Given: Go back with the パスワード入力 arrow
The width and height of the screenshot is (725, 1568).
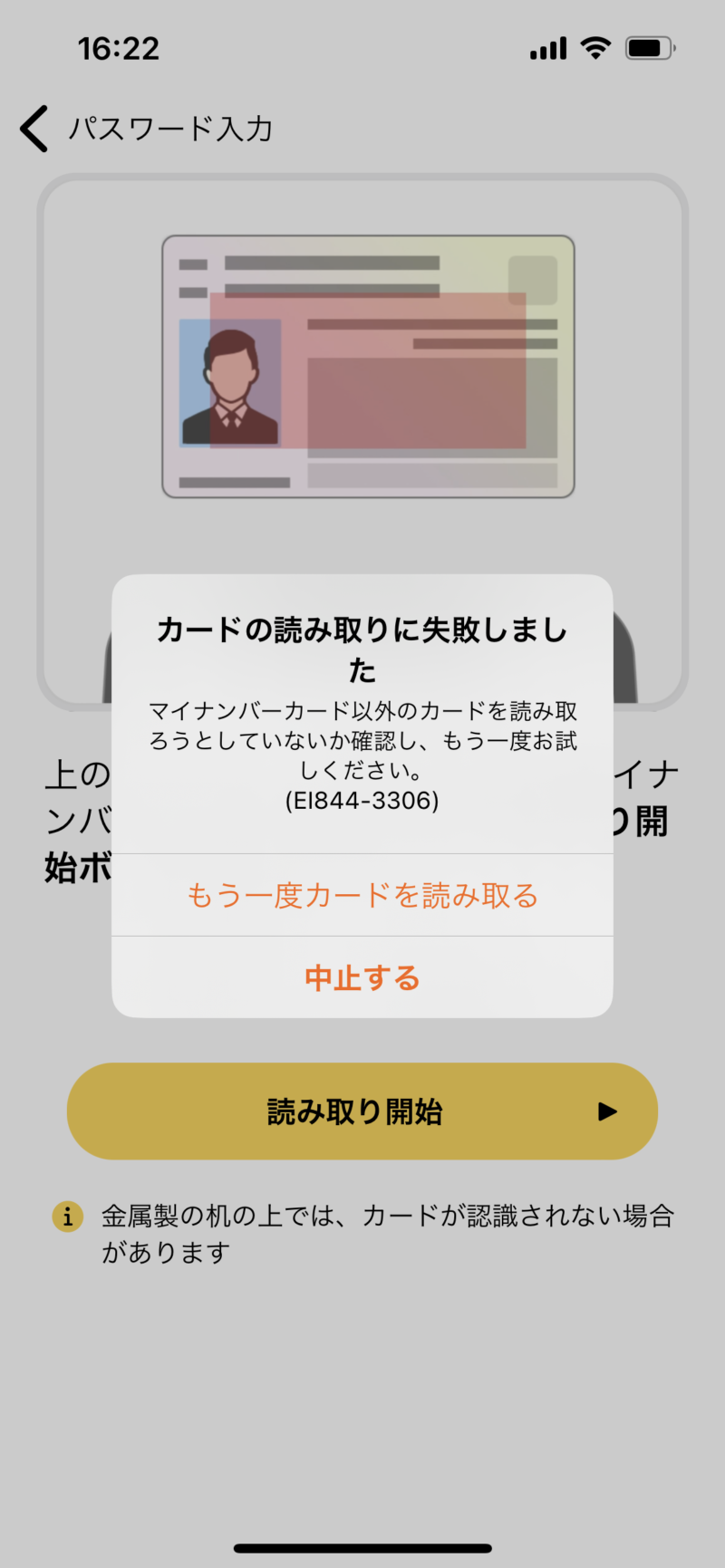Looking at the screenshot, I should tap(34, 129).
